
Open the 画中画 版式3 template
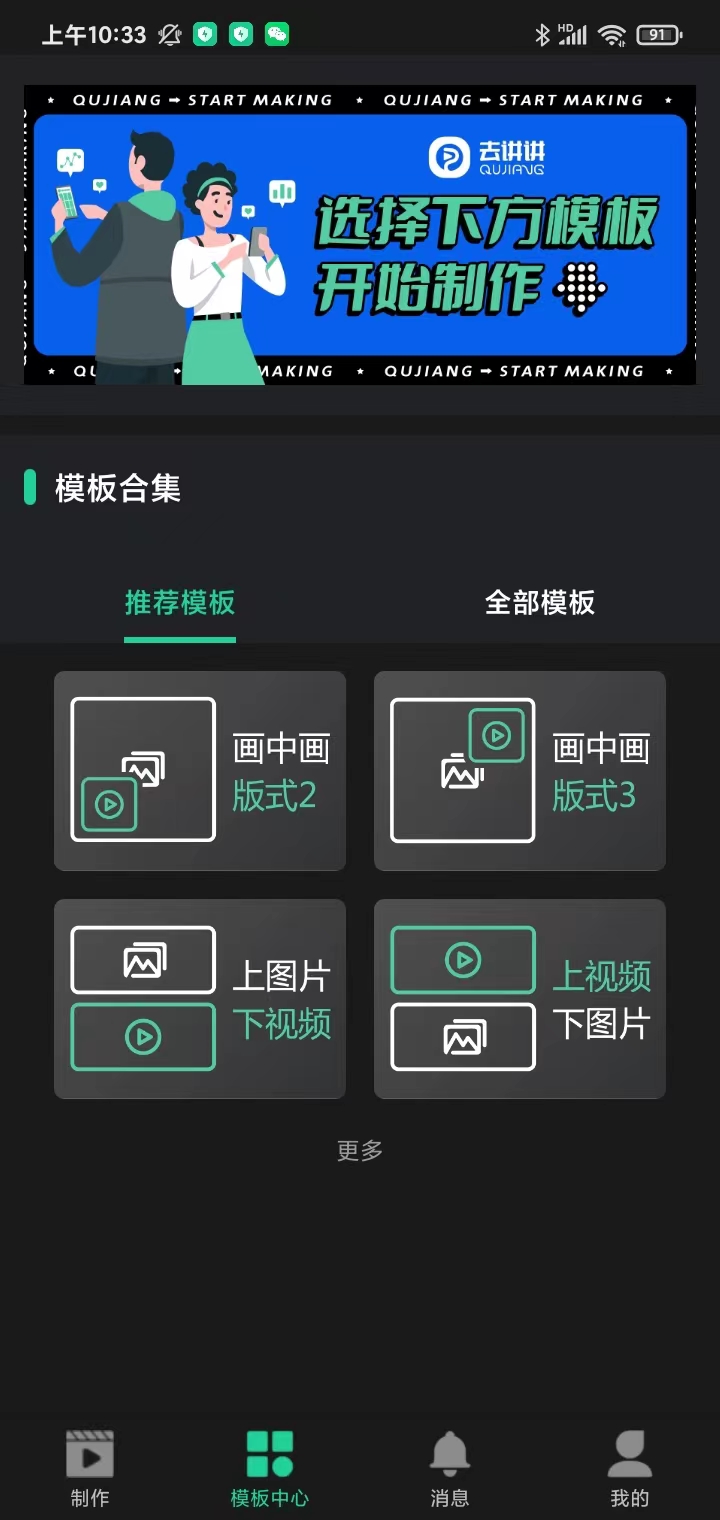click(520, 770)
